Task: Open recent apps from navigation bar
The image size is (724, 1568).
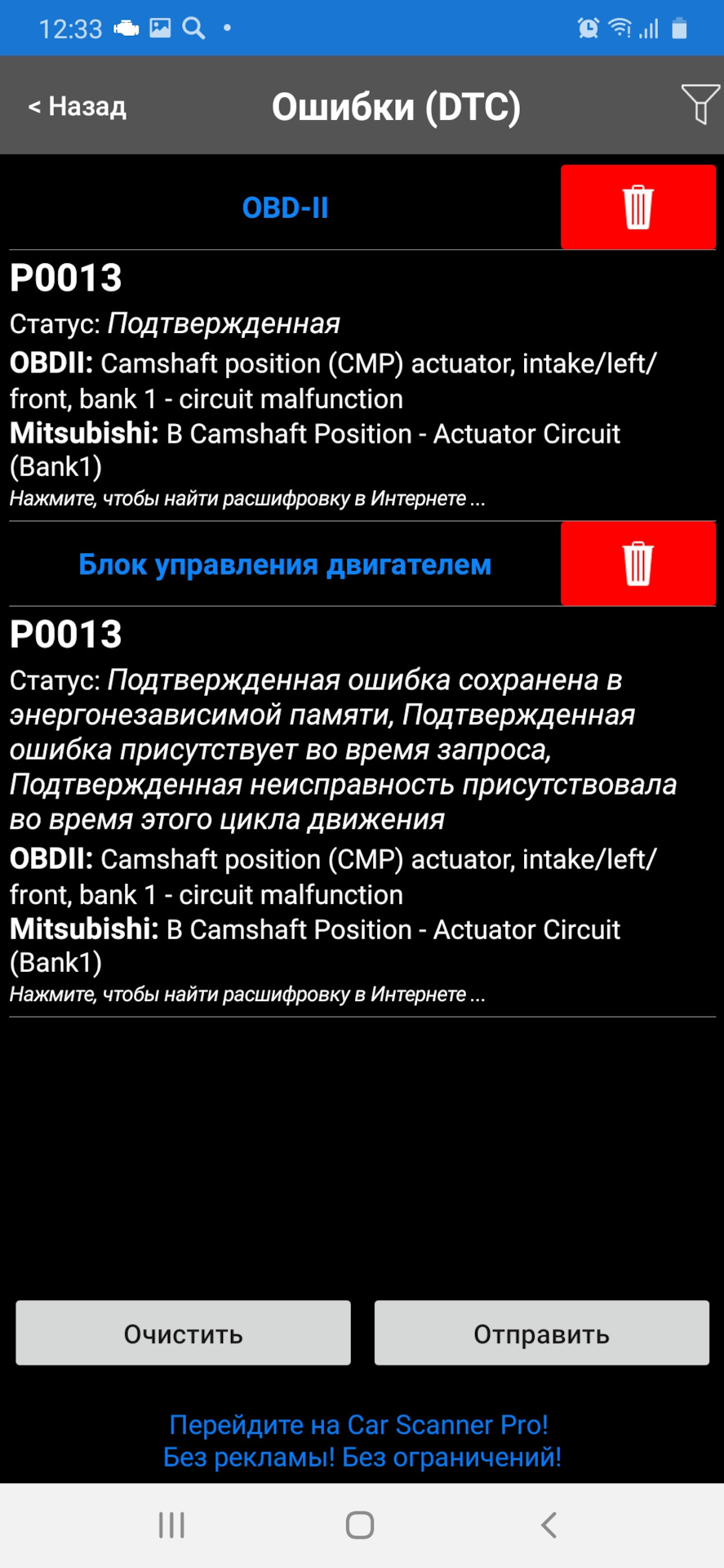Action: tap(171, 1525)
